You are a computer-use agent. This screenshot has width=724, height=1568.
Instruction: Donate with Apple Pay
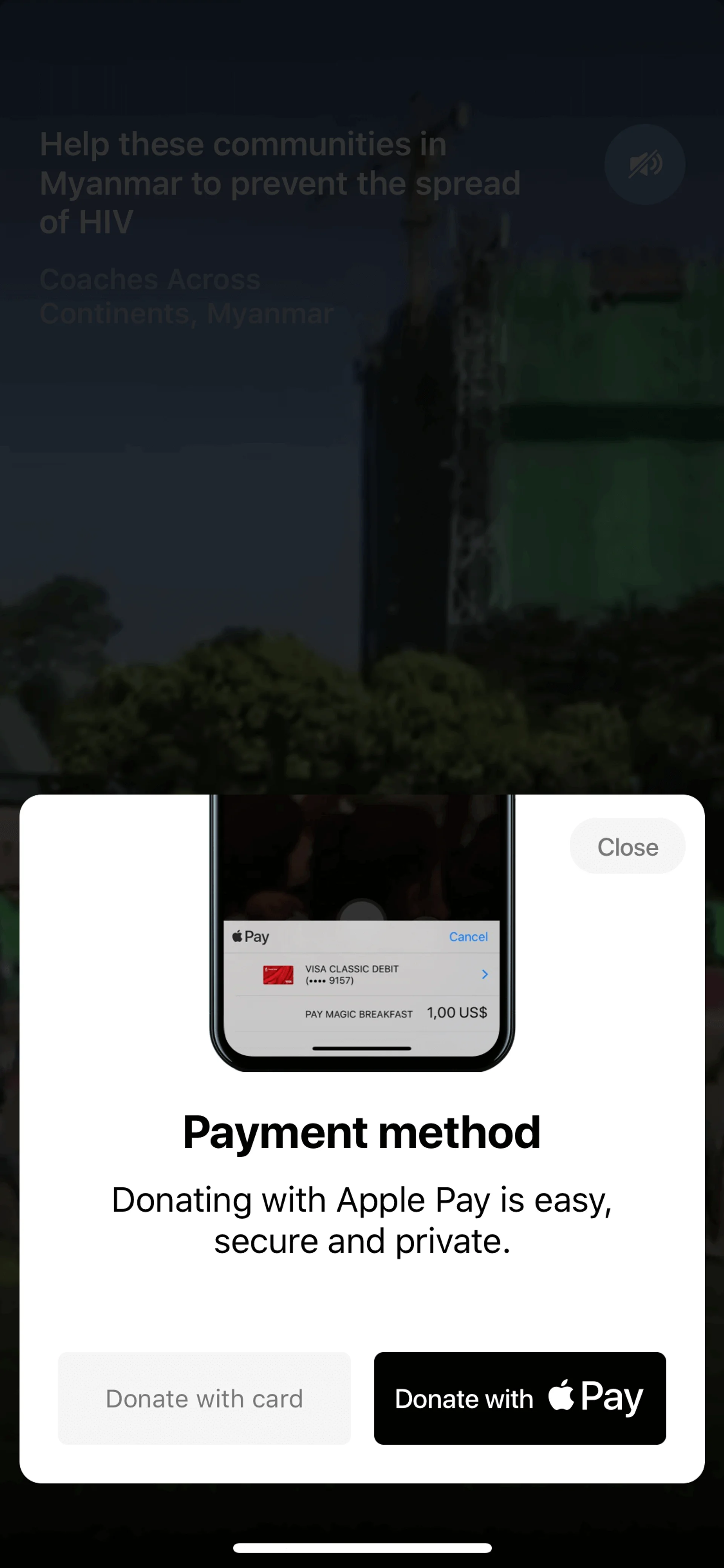click(x=520, y=1398)
